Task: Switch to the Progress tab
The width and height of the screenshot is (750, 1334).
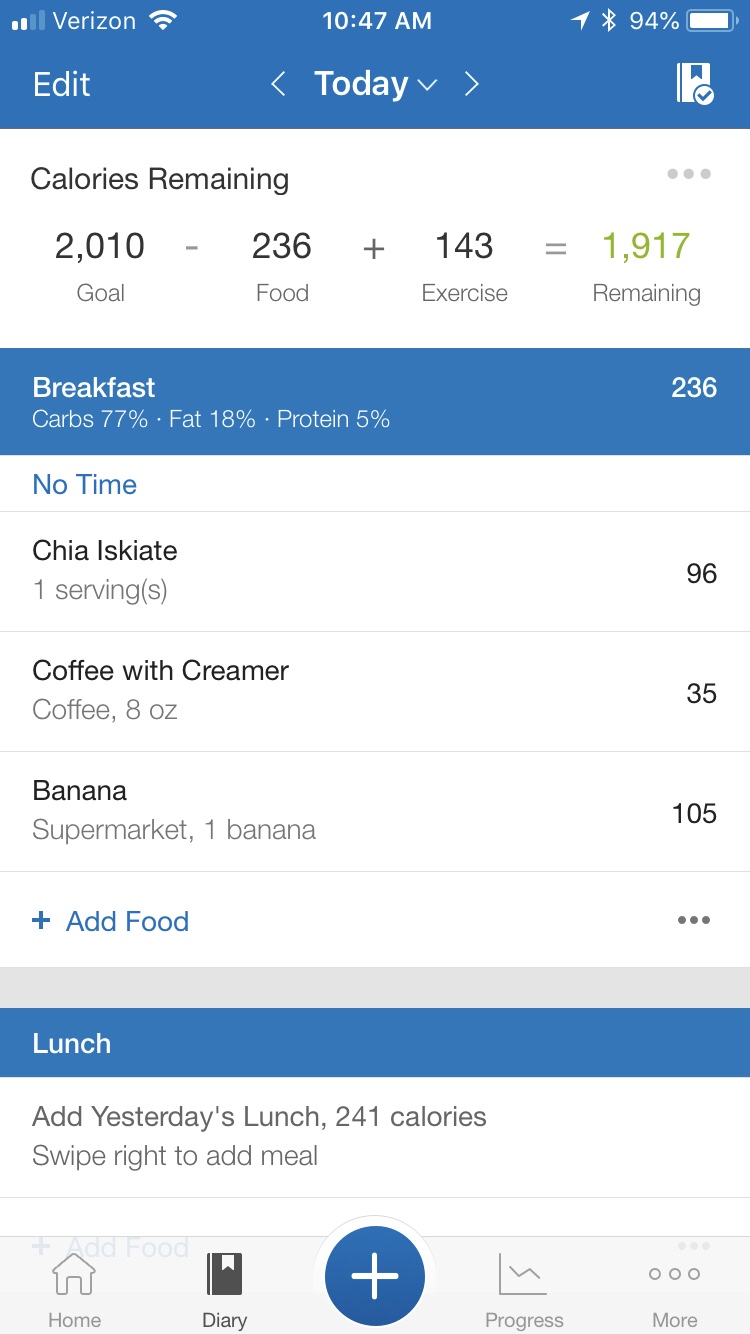Action: tap(524, 1291)
